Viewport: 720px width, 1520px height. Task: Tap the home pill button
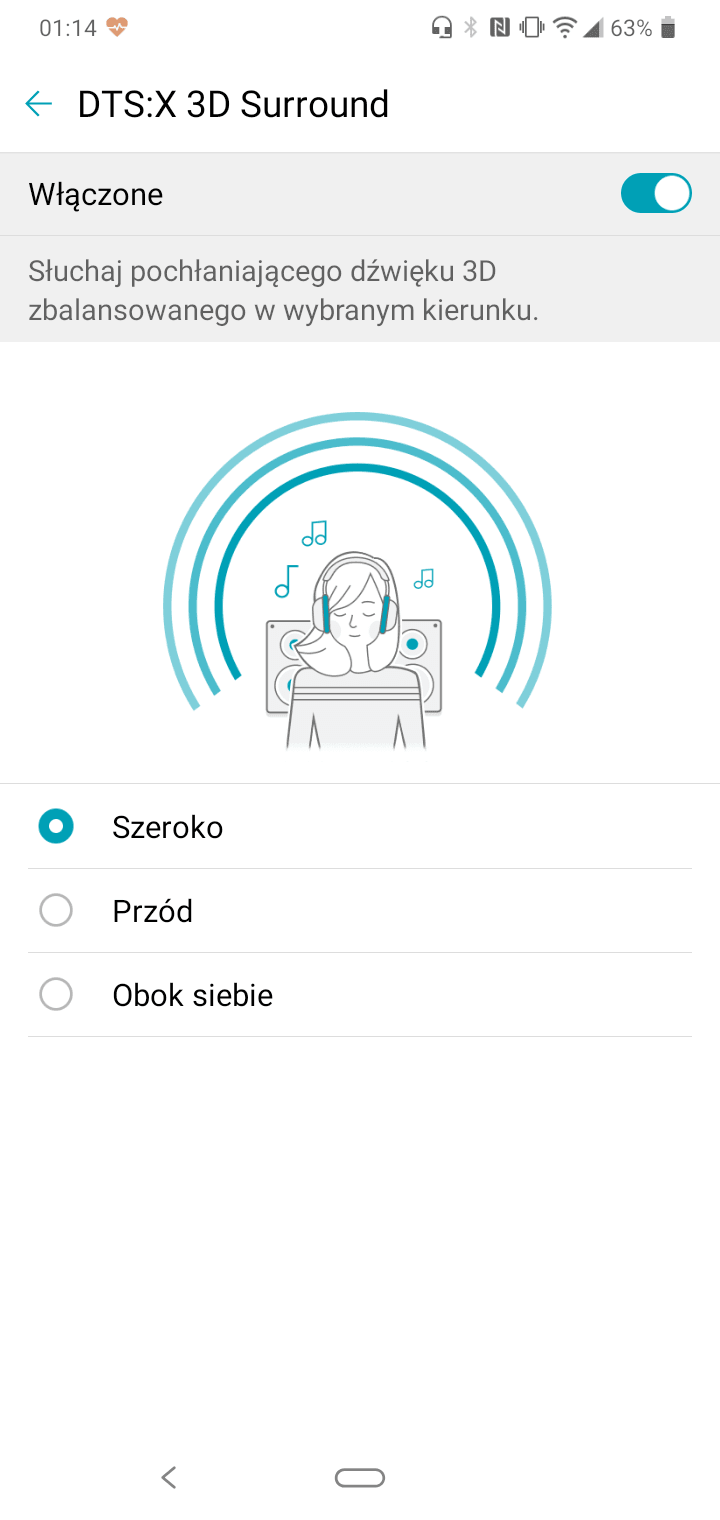click(x=360, y=1477)
